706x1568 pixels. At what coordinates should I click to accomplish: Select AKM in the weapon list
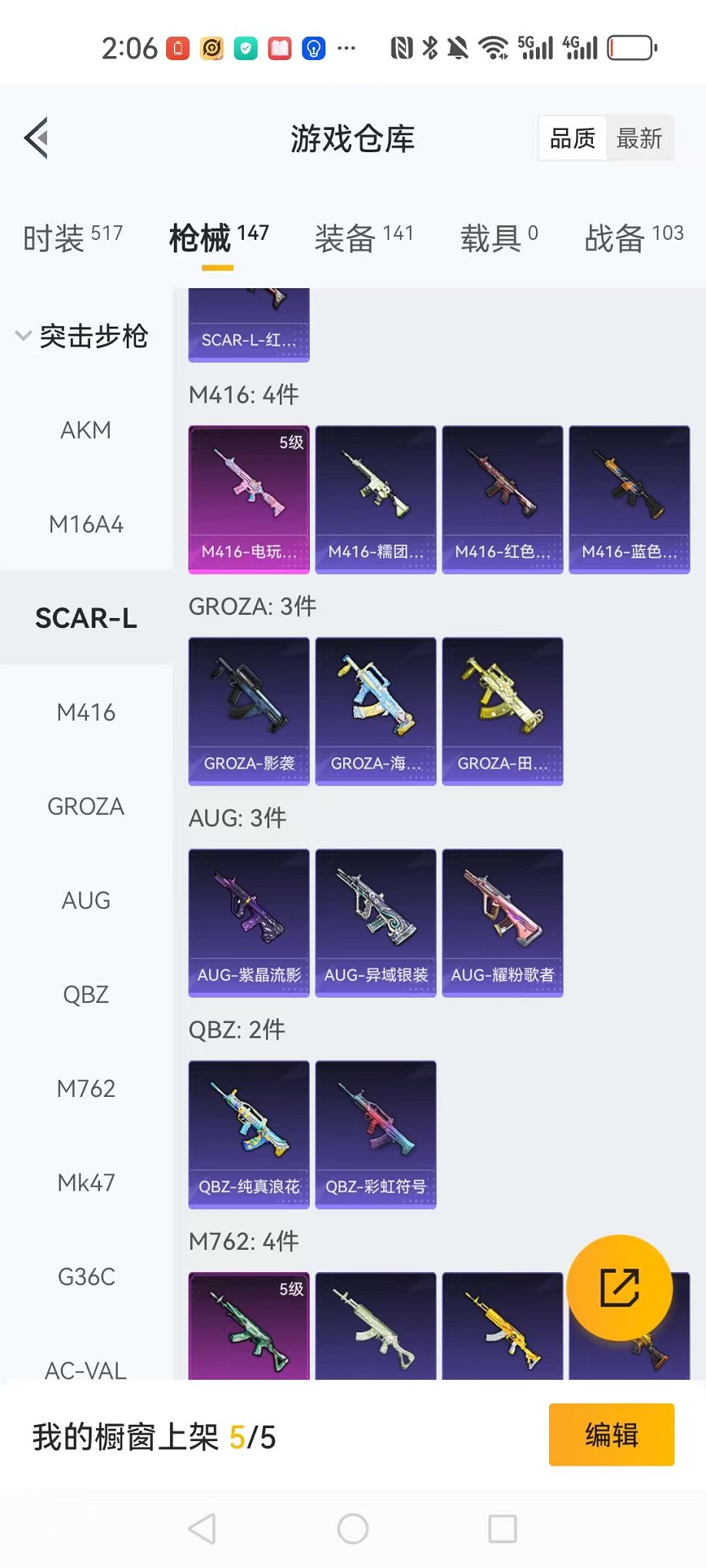[86, 430]
